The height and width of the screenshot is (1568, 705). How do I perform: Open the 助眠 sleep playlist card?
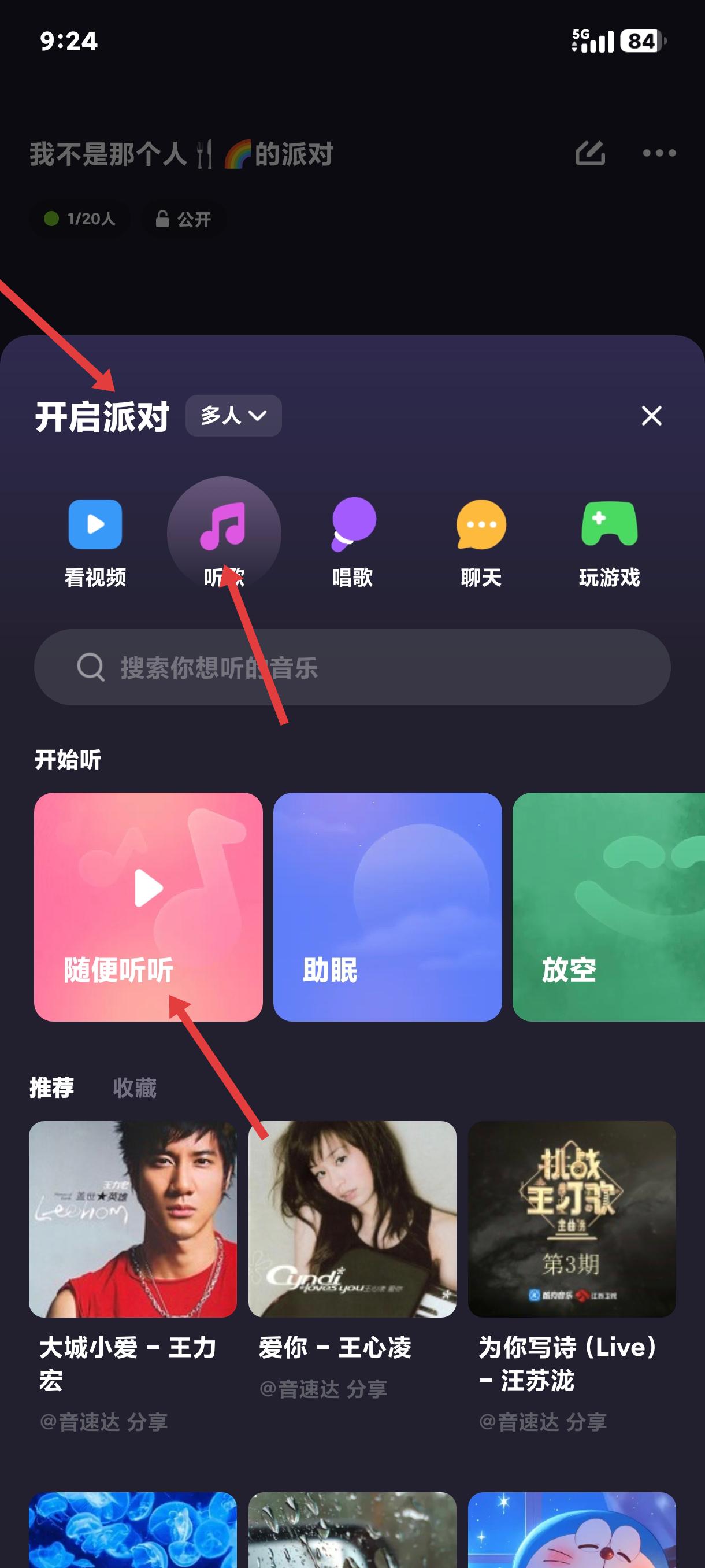click(x=388, y=907)
